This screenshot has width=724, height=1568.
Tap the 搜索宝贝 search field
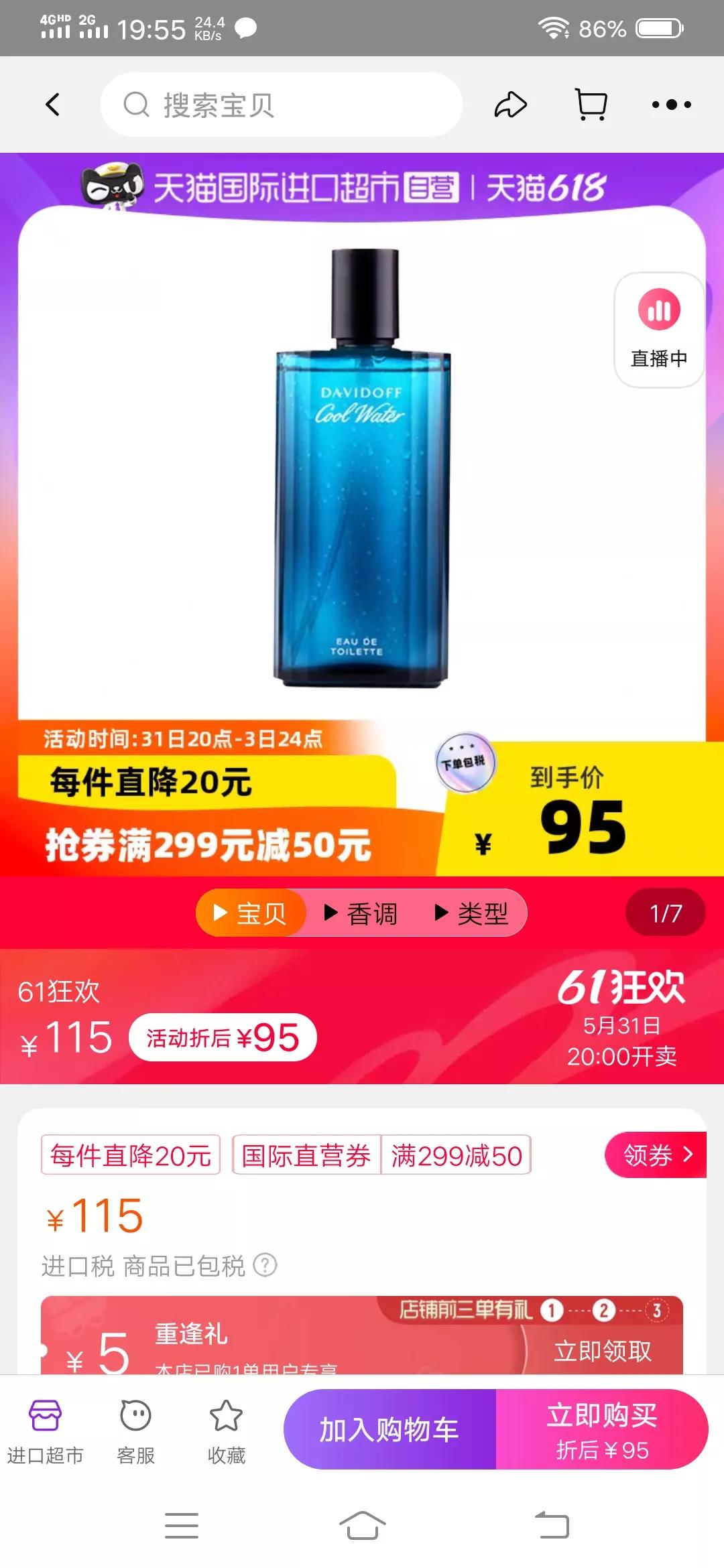tap(282, 105)
